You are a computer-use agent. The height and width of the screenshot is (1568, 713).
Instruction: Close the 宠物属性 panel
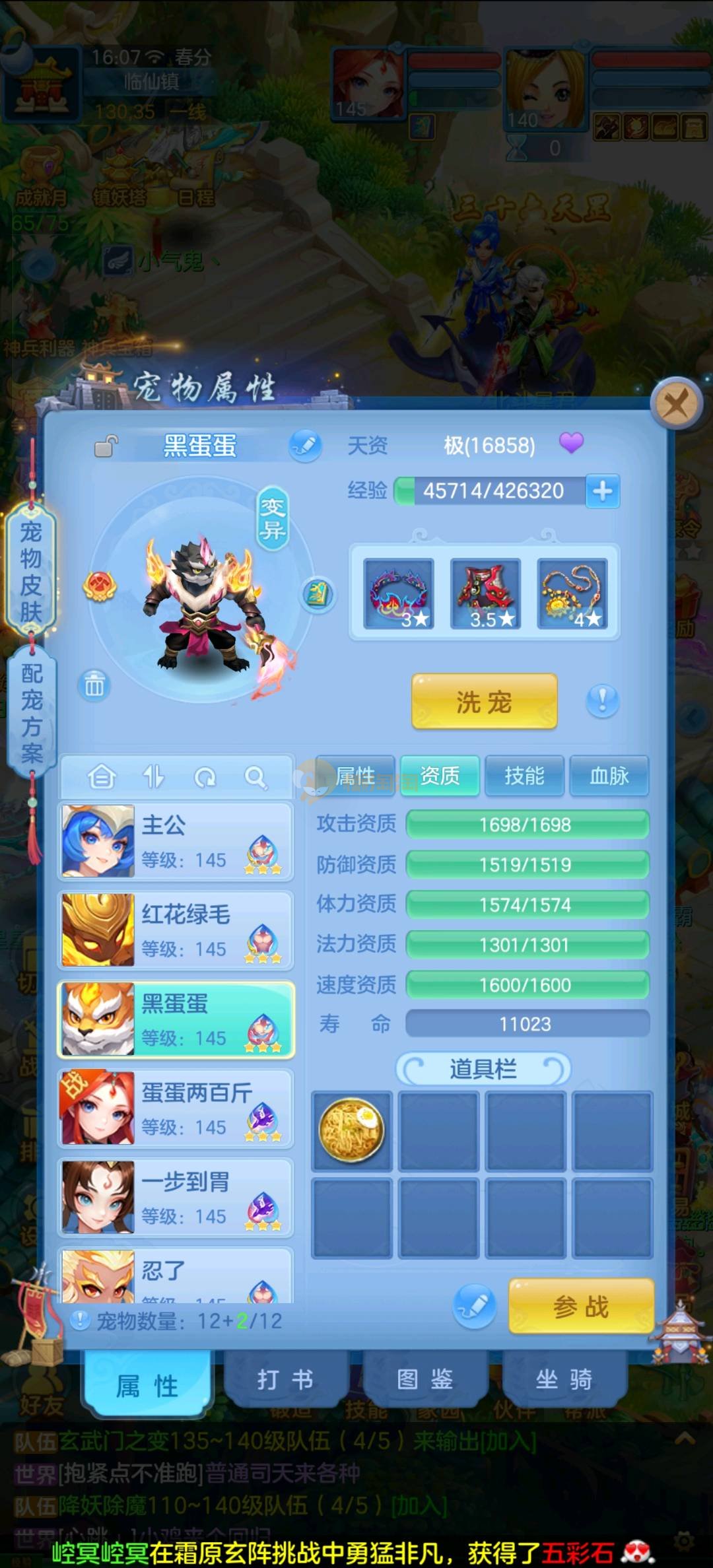click(675, 403)
